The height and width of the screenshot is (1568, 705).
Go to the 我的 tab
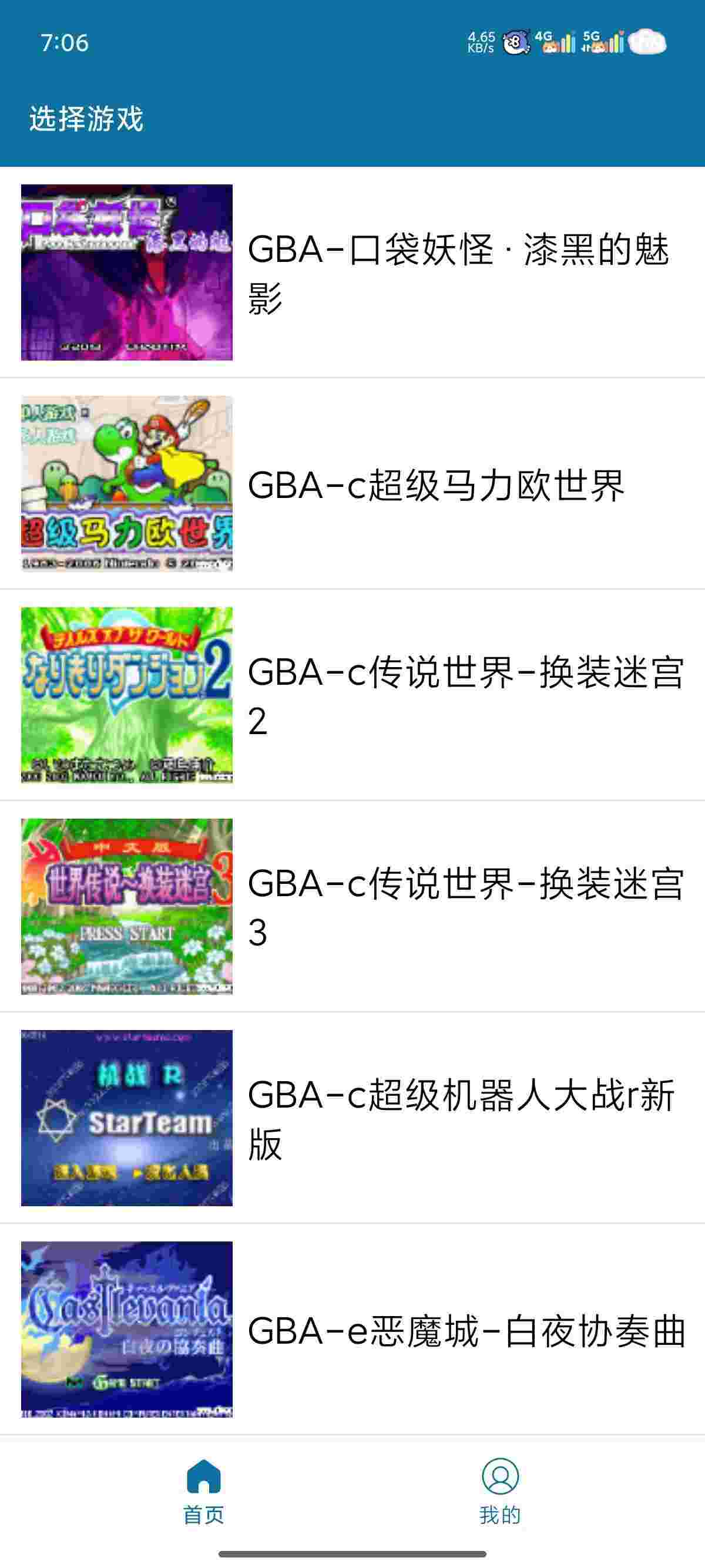click(x=500, y=1491)
